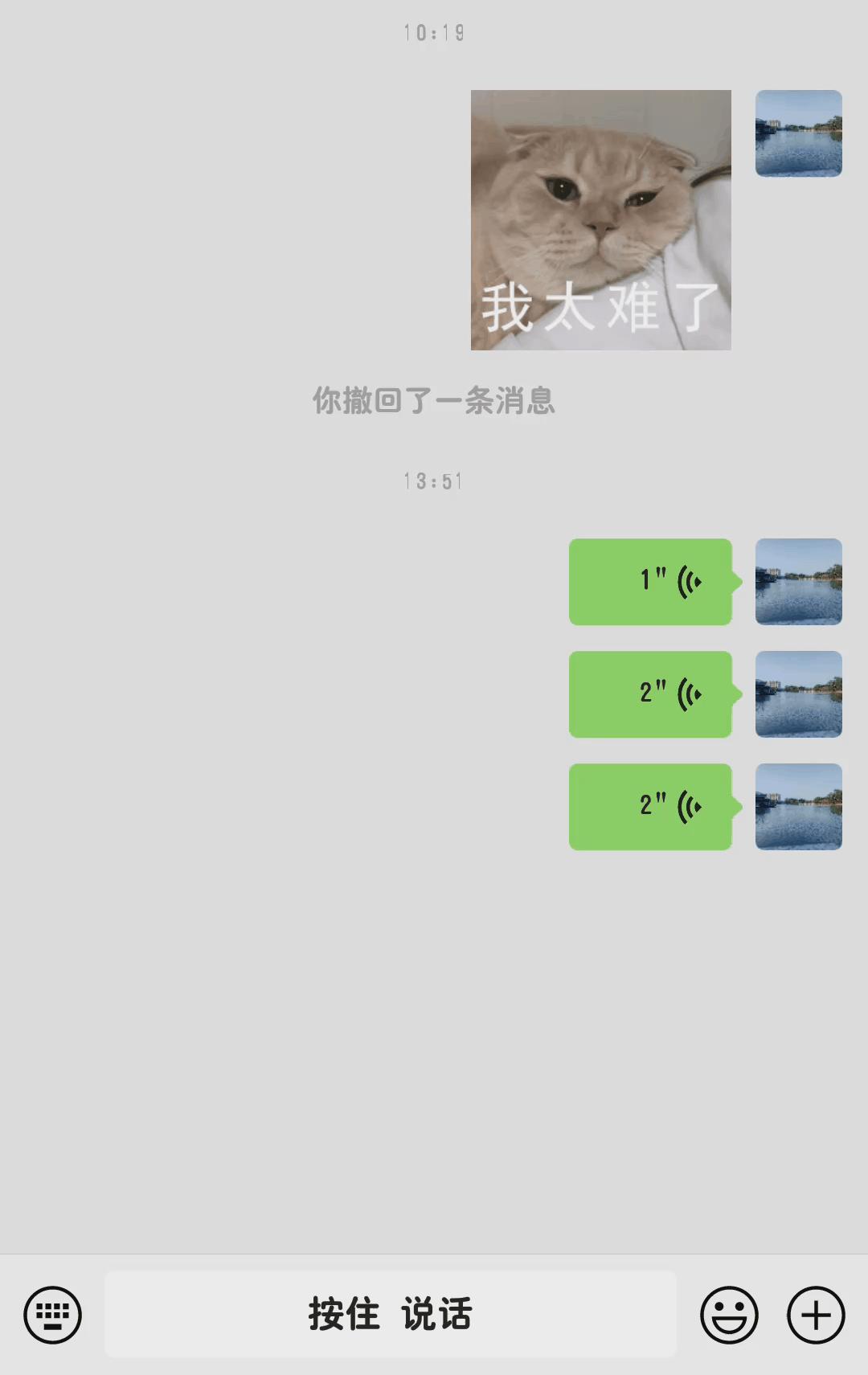Tap the avatar next to the first 2" voice message
This screenshot has width=868, height=1375.
coord(798,694)
